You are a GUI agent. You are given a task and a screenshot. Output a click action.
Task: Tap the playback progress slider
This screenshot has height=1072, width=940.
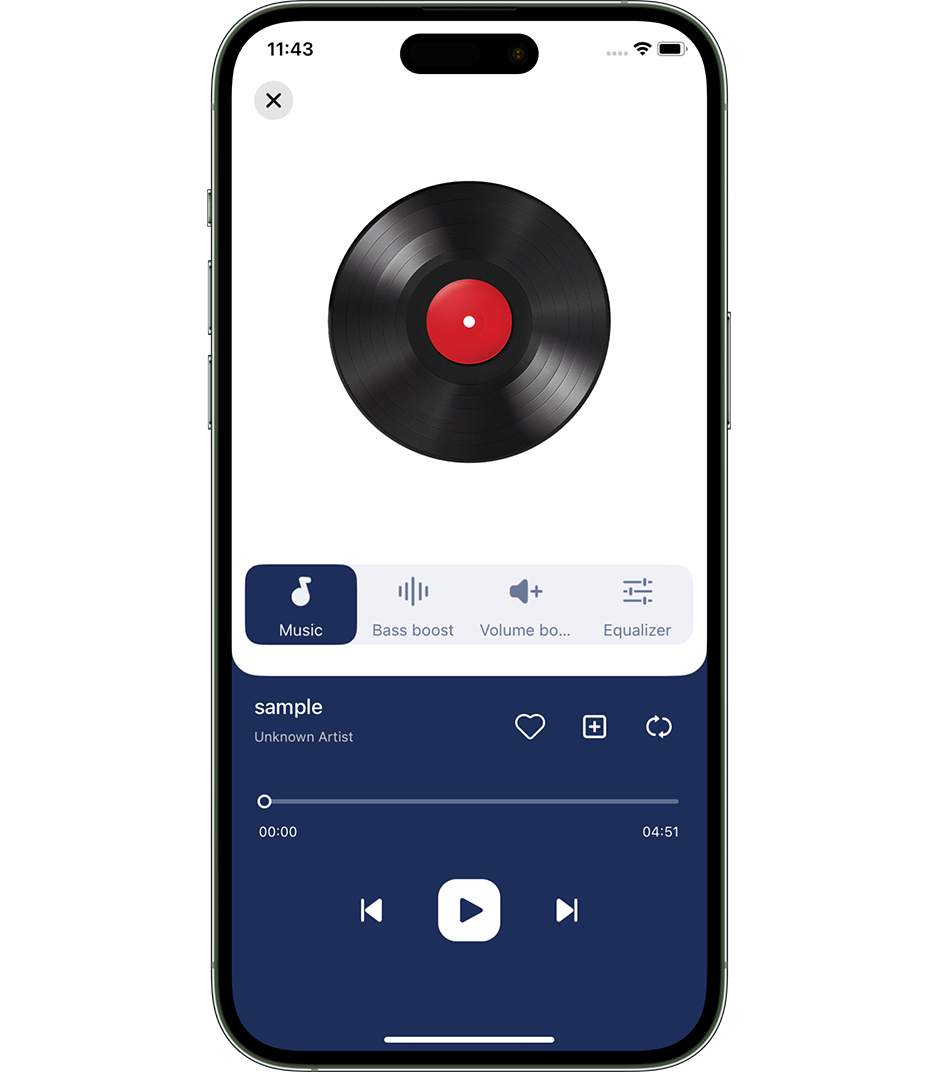pos(470,801)
